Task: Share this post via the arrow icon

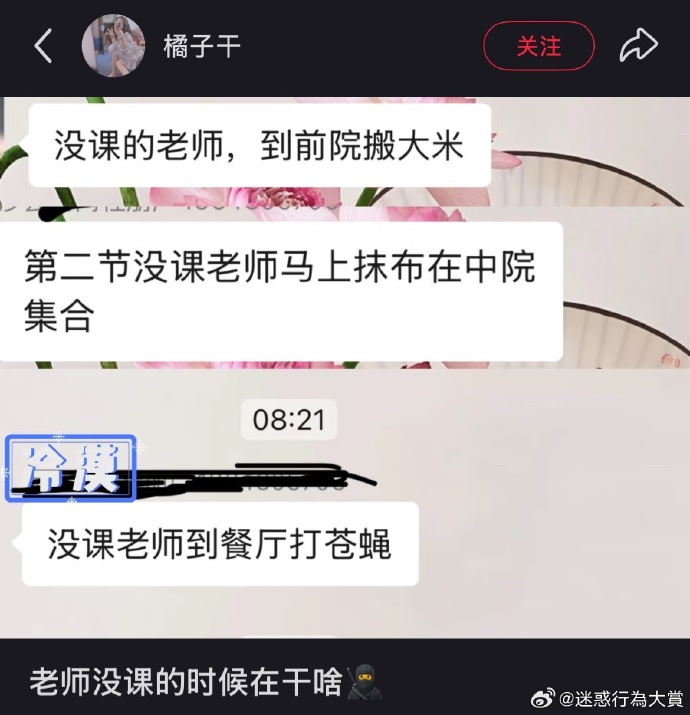Action: 638,46
